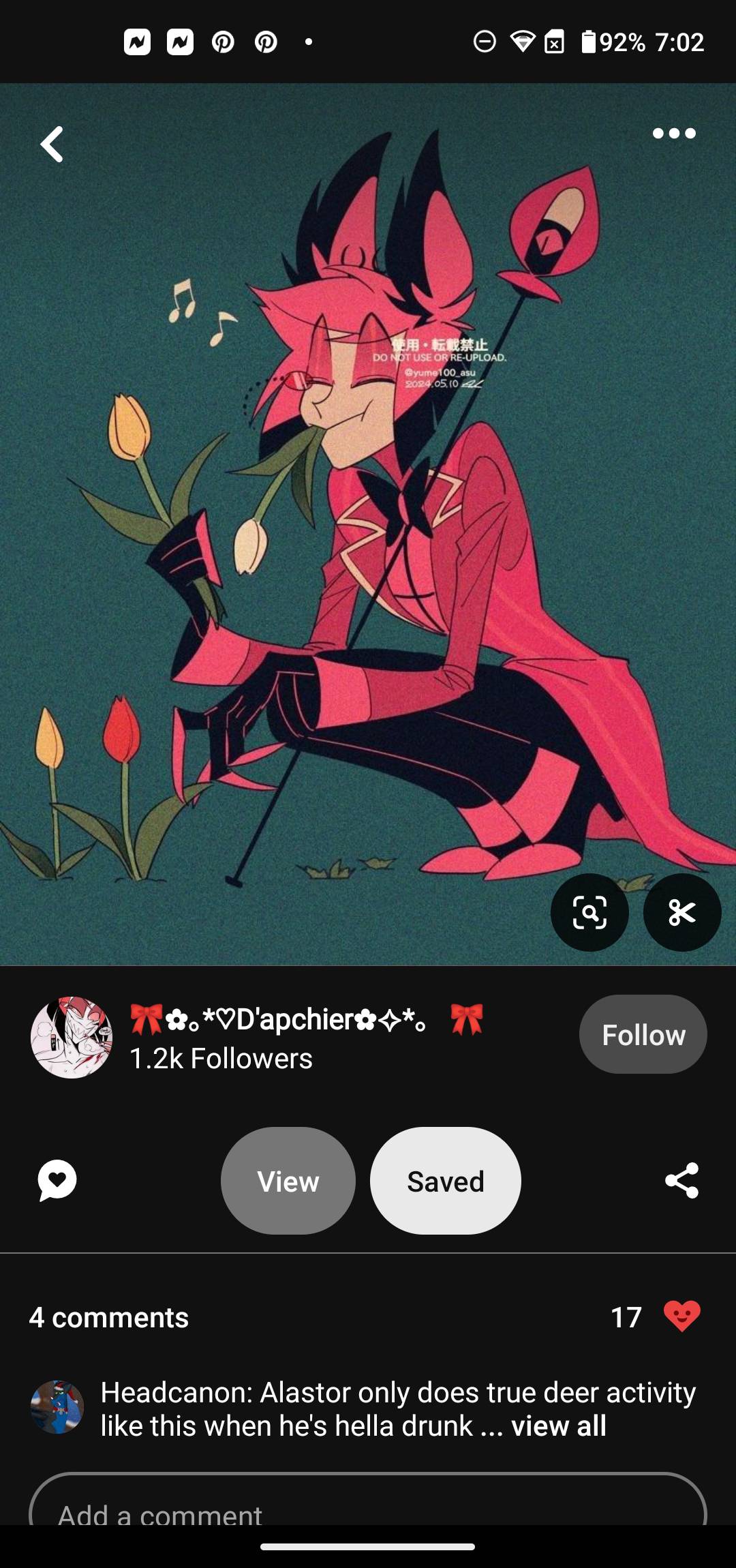Open visual search lens on the pin
Screen dimensions: 736x1568
tap(589, 912)
